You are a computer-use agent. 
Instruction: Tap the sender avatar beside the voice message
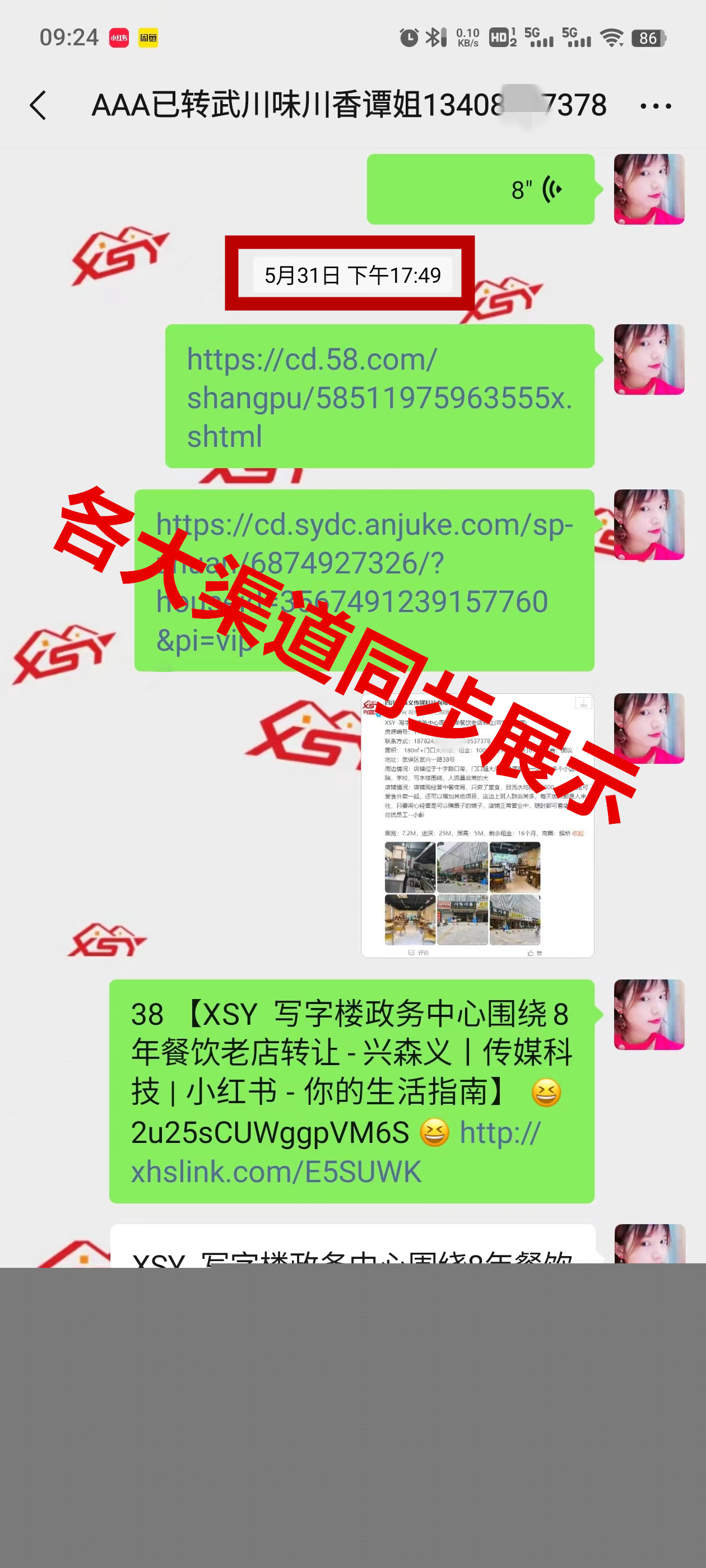[649, 189]
